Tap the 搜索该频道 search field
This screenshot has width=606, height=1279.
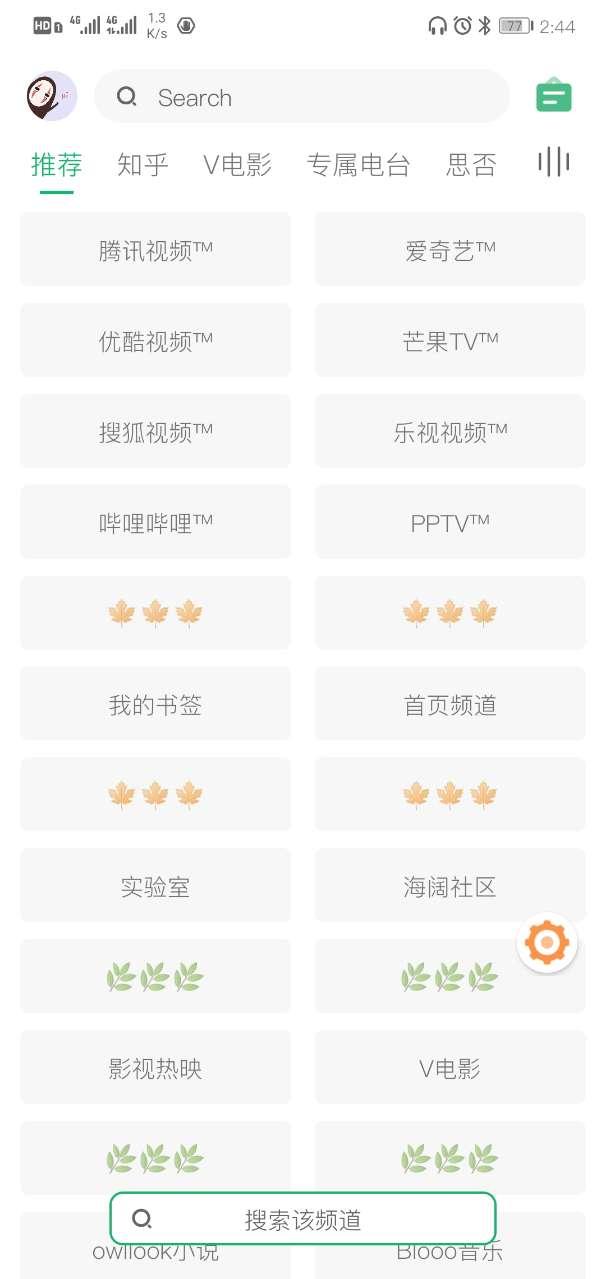(x=302, y=1219)
